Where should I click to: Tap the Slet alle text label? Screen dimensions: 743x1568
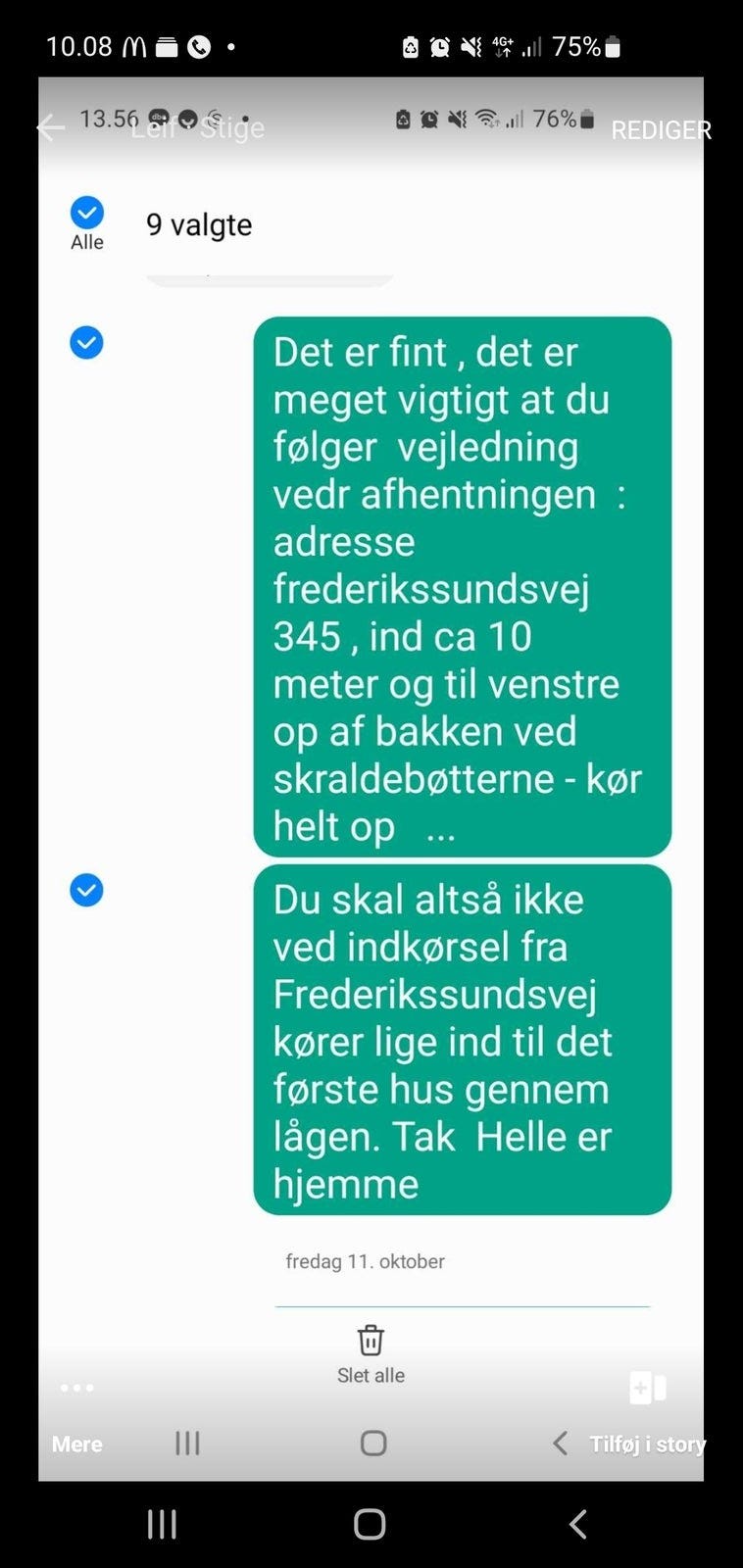coord(370,1375)
